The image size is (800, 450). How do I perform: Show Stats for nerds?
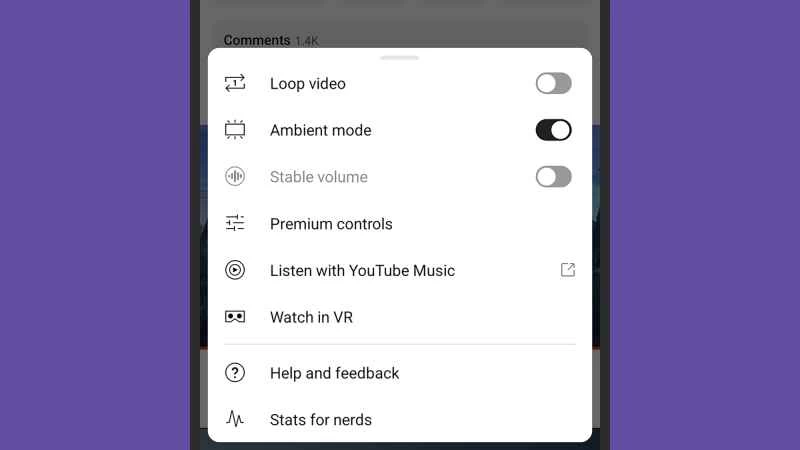click(320, 420)
